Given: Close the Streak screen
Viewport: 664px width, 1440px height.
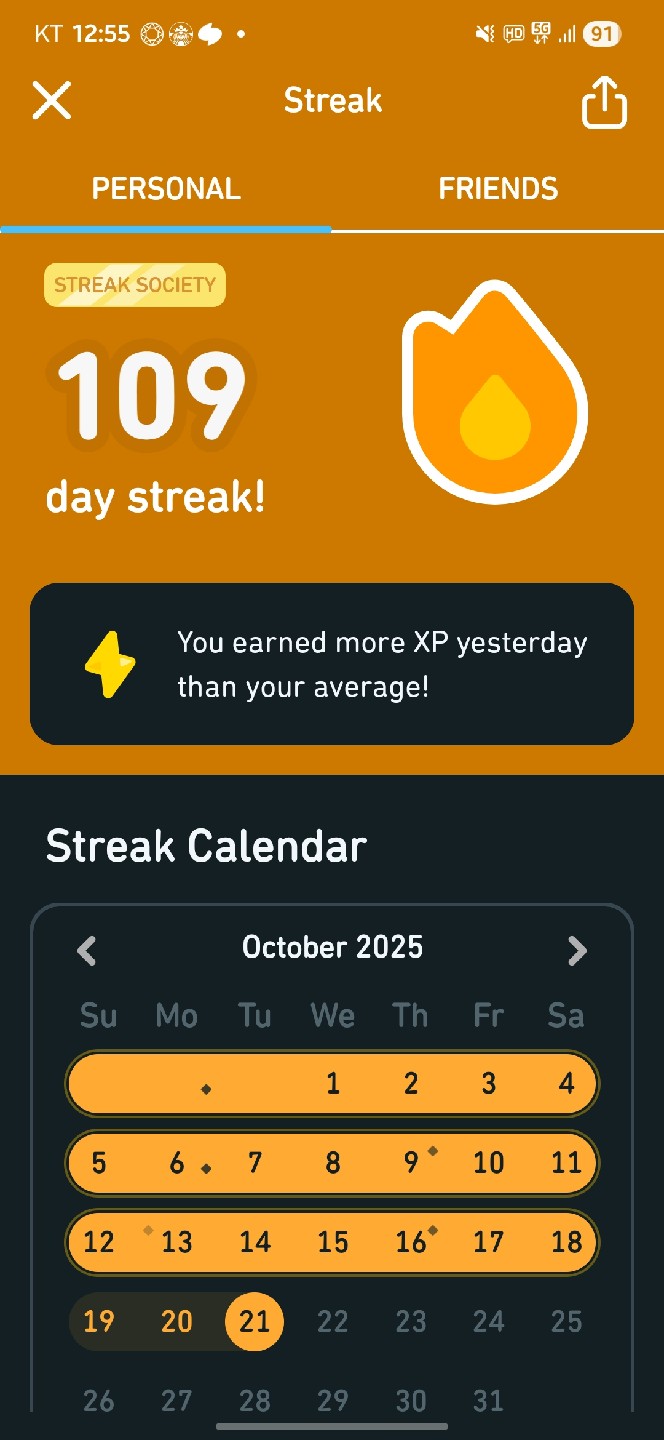Looking at the screenshot, I should (x=52, y=101).
